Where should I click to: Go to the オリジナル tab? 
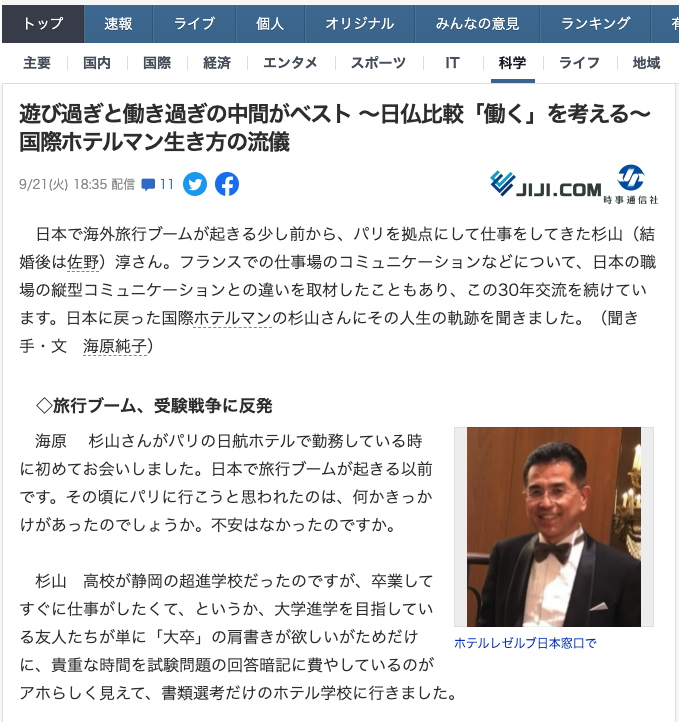(359, 22)
